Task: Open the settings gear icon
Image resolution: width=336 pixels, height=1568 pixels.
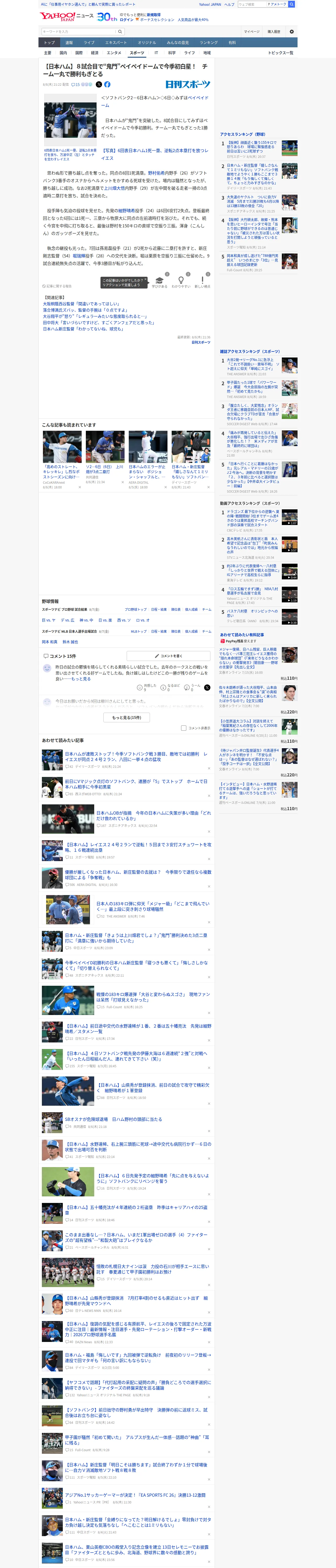Action: point(292,31)
